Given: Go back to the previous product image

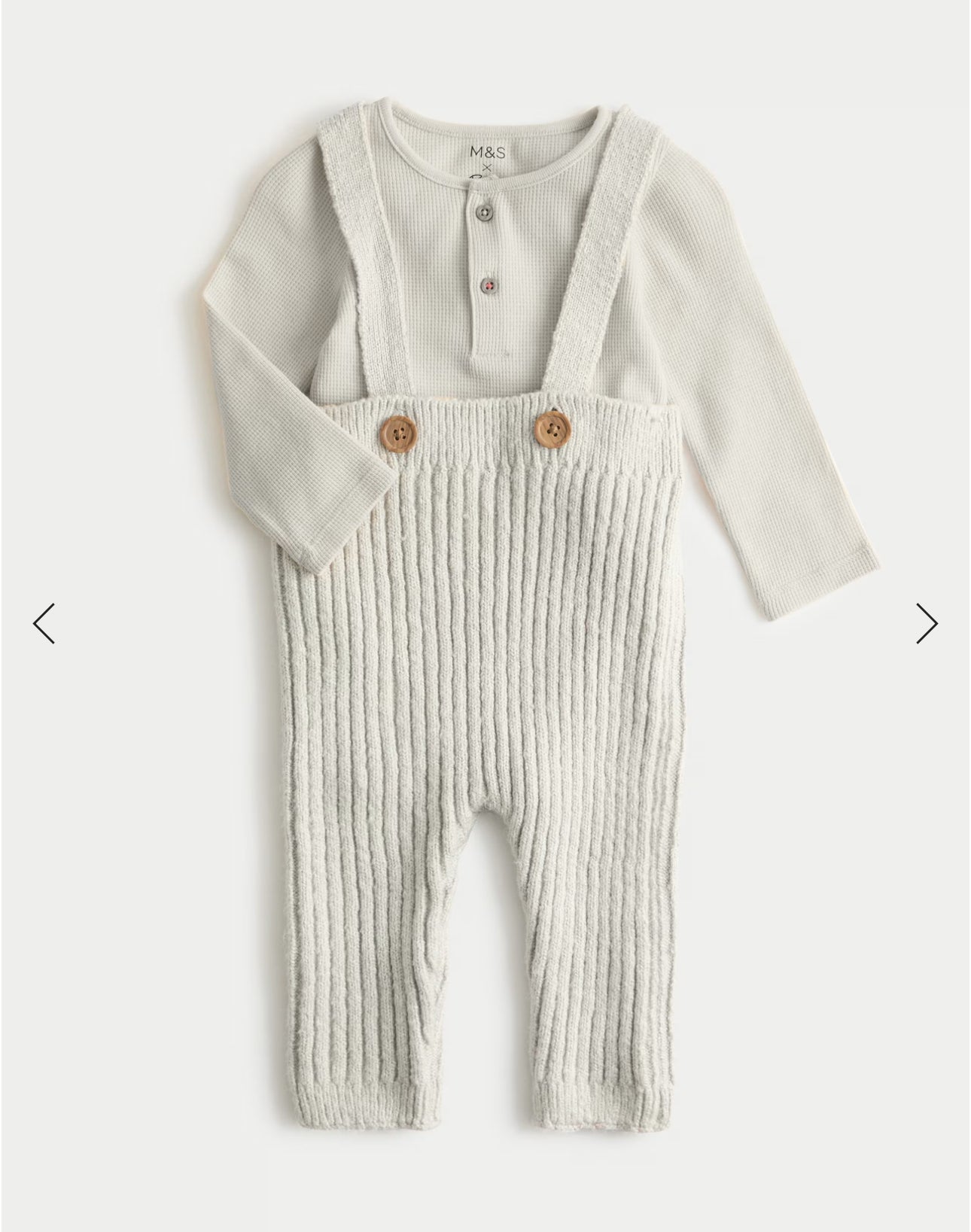Looking at the screenshot, I should pos(44,623).
